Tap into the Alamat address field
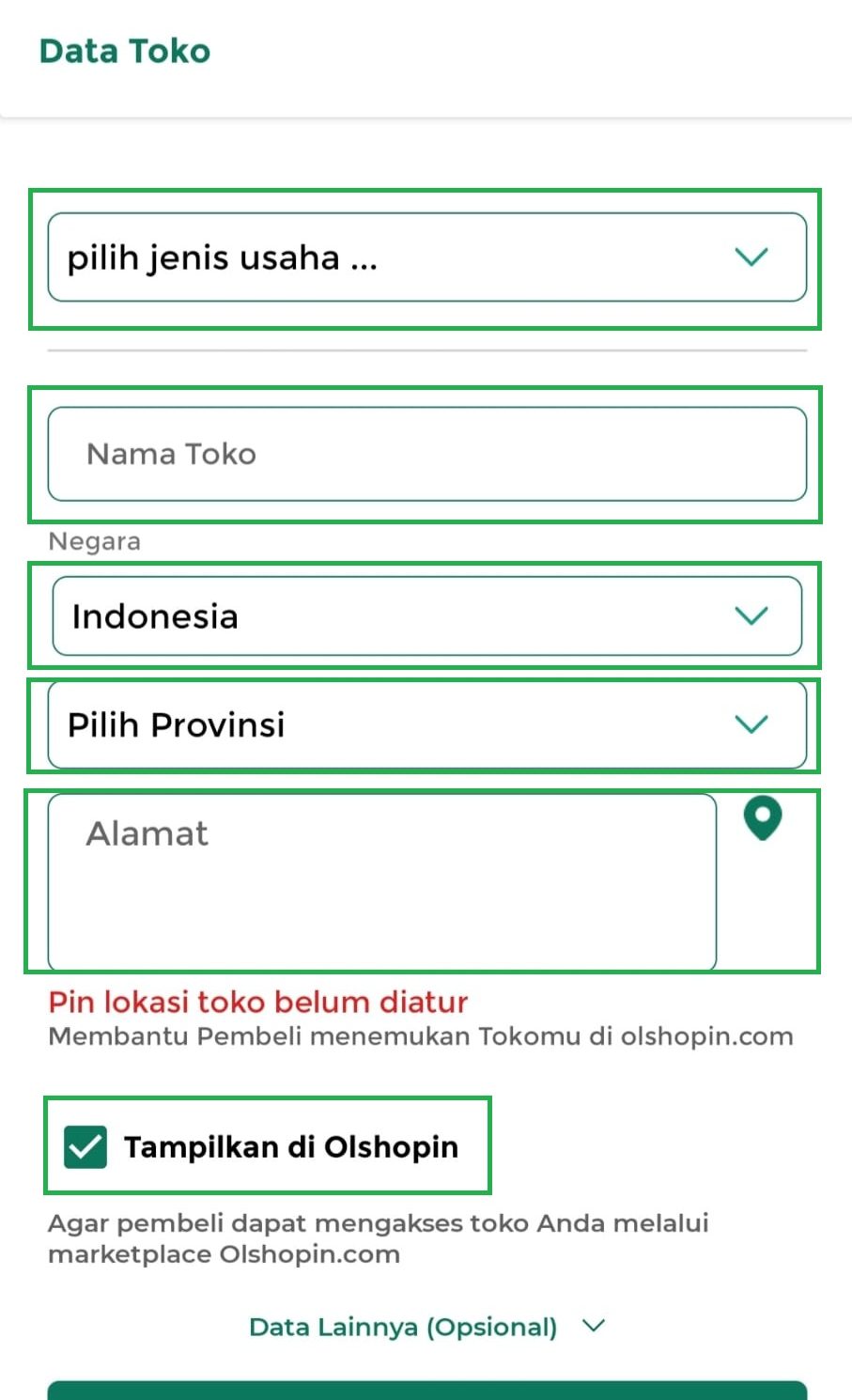This screenshot has width=852, height=1400. [381, 881]
